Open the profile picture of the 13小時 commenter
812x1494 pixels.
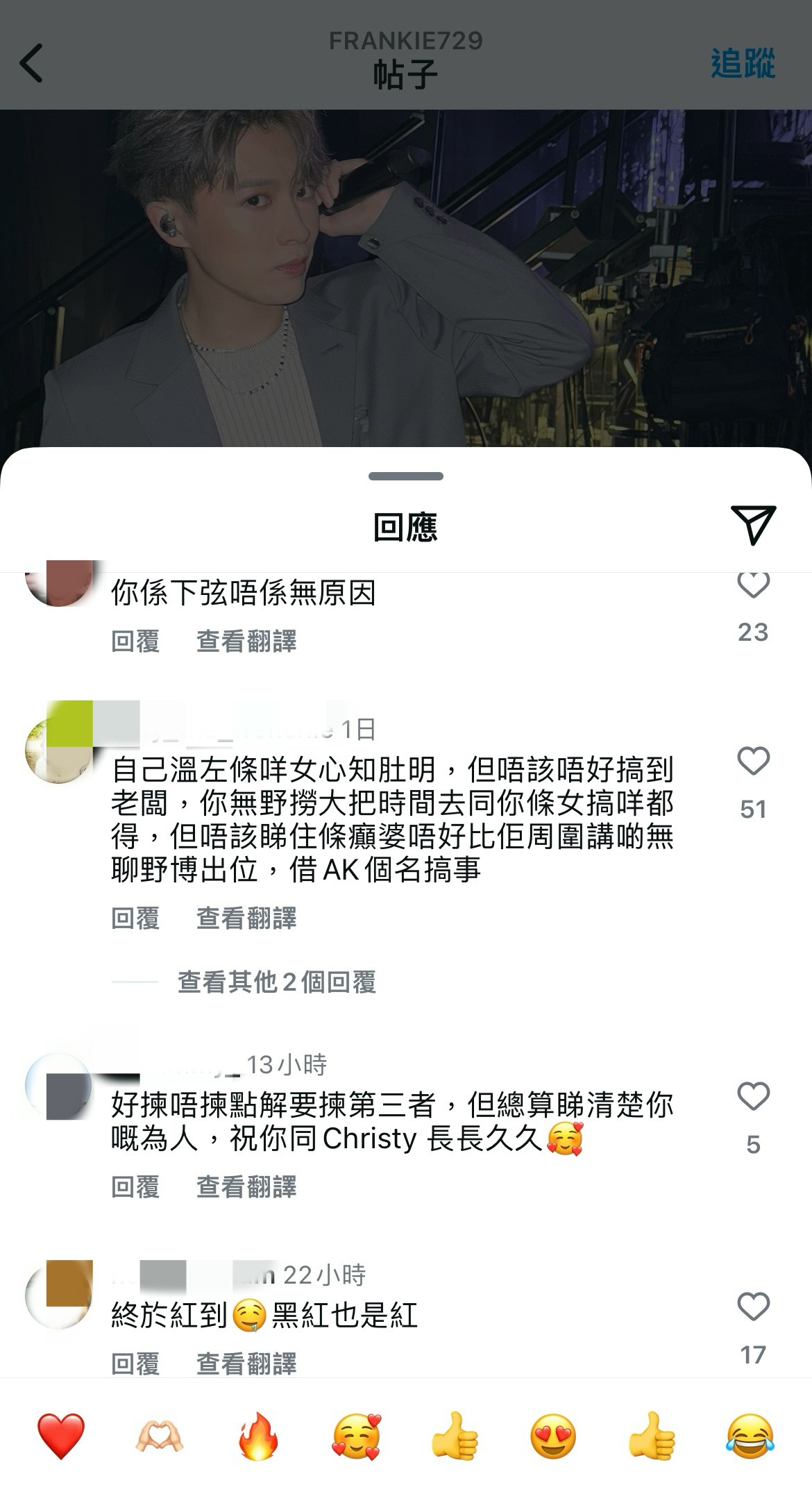click(59, 1086)
